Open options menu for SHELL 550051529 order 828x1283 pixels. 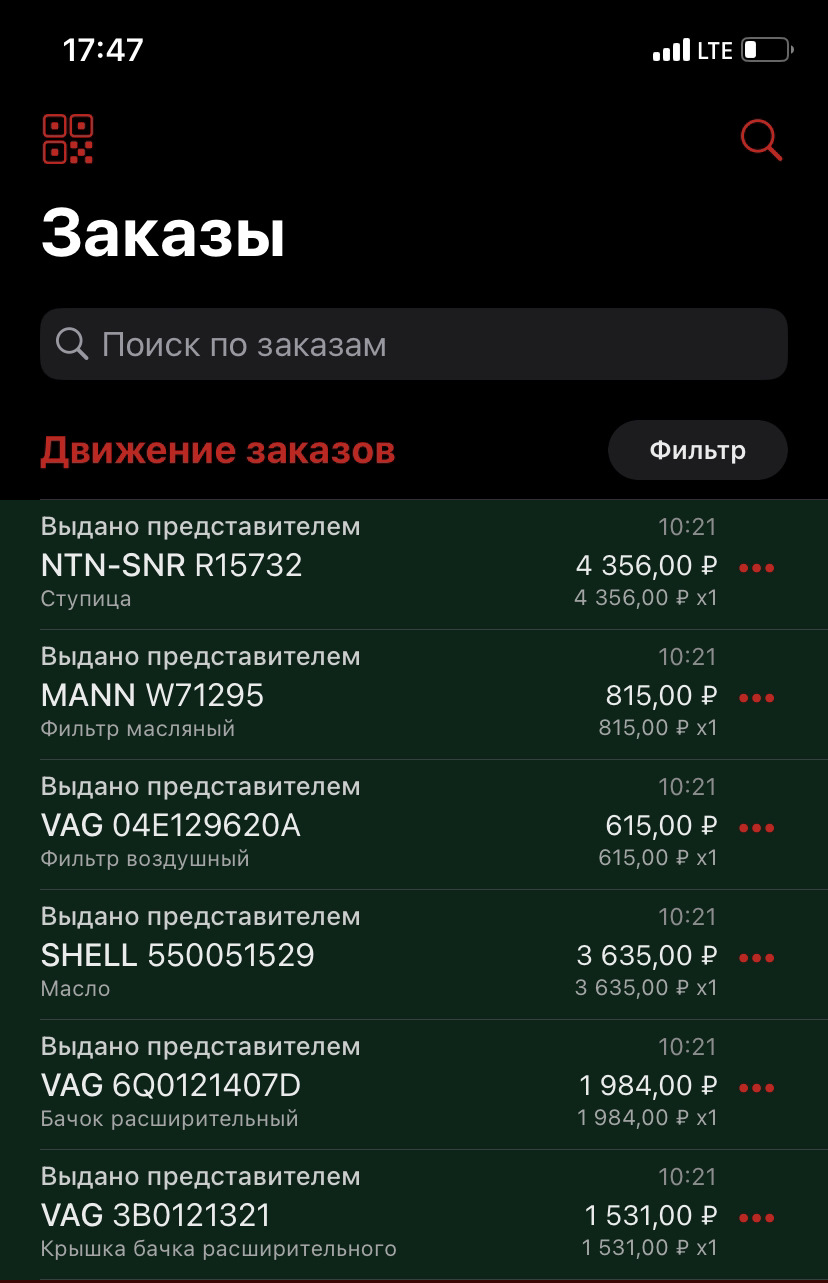tap(757, 957)
